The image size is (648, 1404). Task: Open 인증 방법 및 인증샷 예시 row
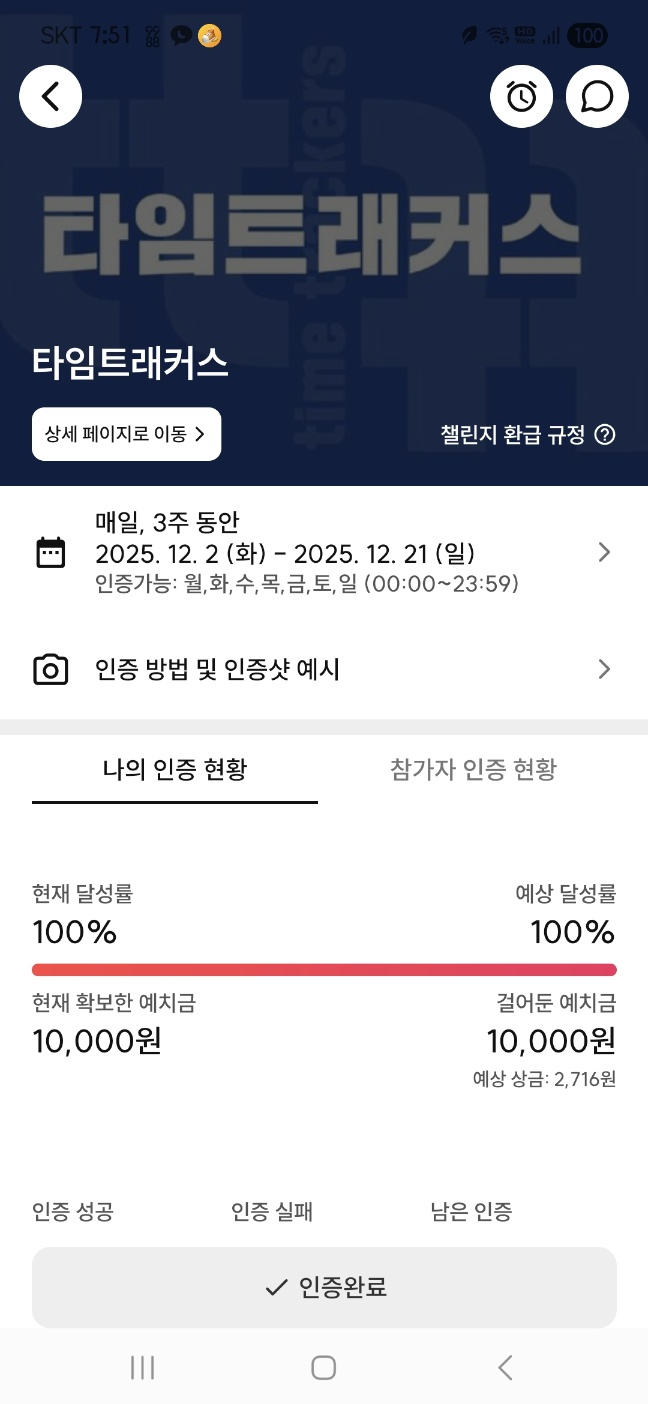[324, 669]
